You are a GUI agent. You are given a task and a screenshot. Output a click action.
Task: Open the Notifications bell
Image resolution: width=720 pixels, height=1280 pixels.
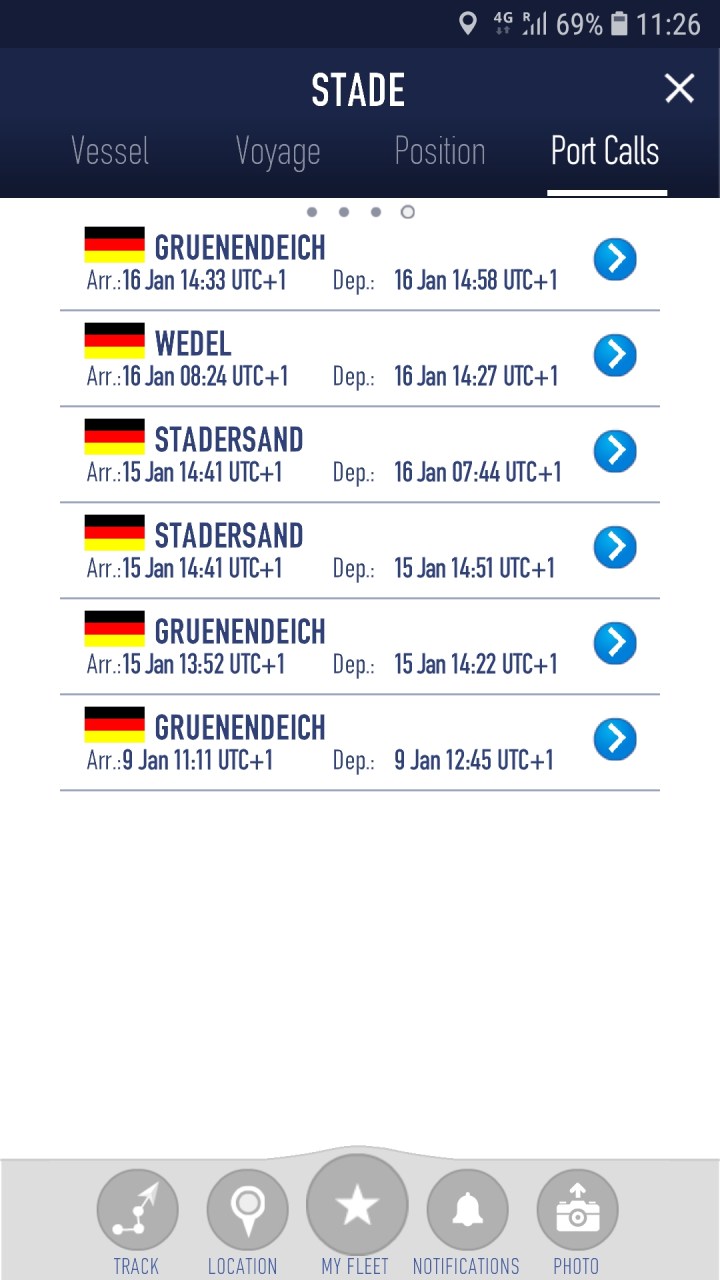[x=467, y=1211]
